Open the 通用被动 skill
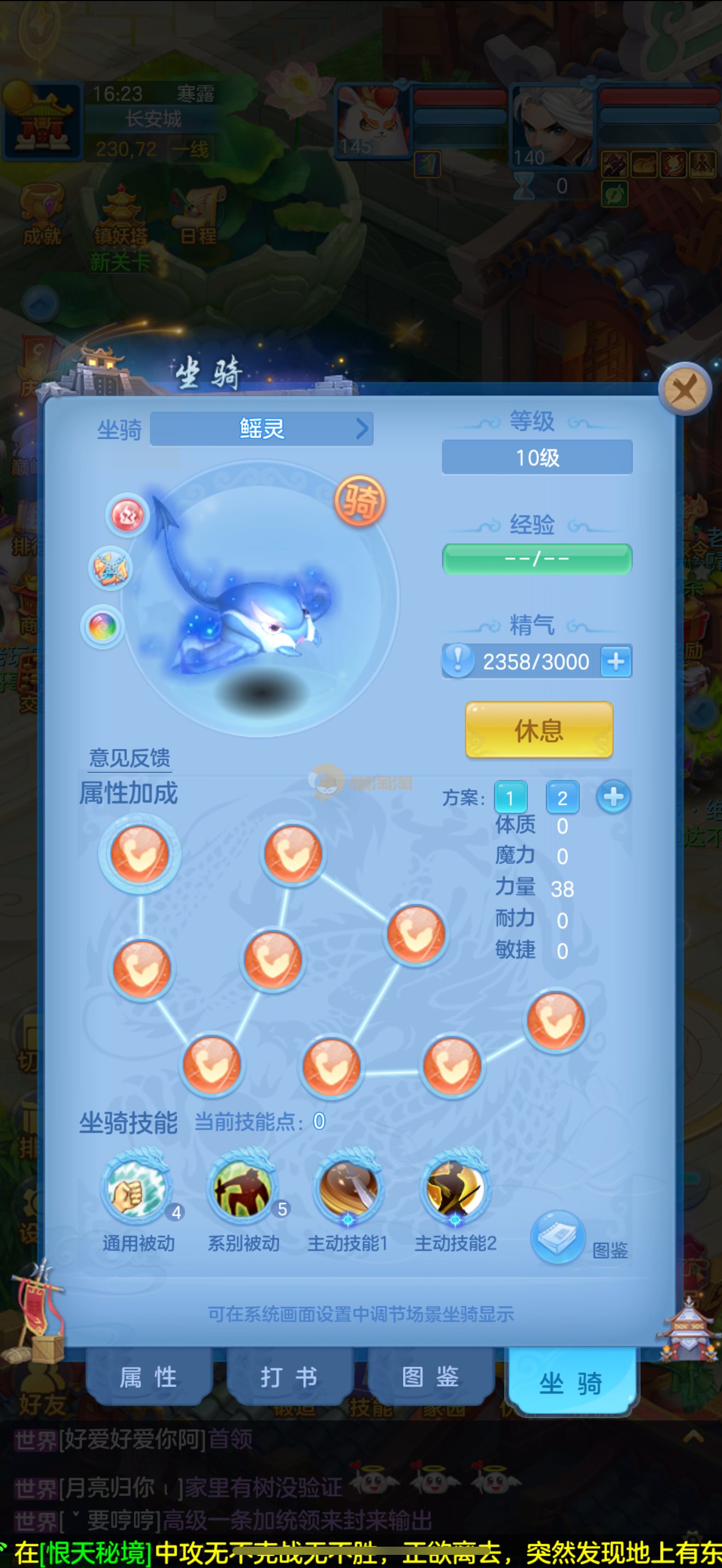 click(x=136, y=1188)
